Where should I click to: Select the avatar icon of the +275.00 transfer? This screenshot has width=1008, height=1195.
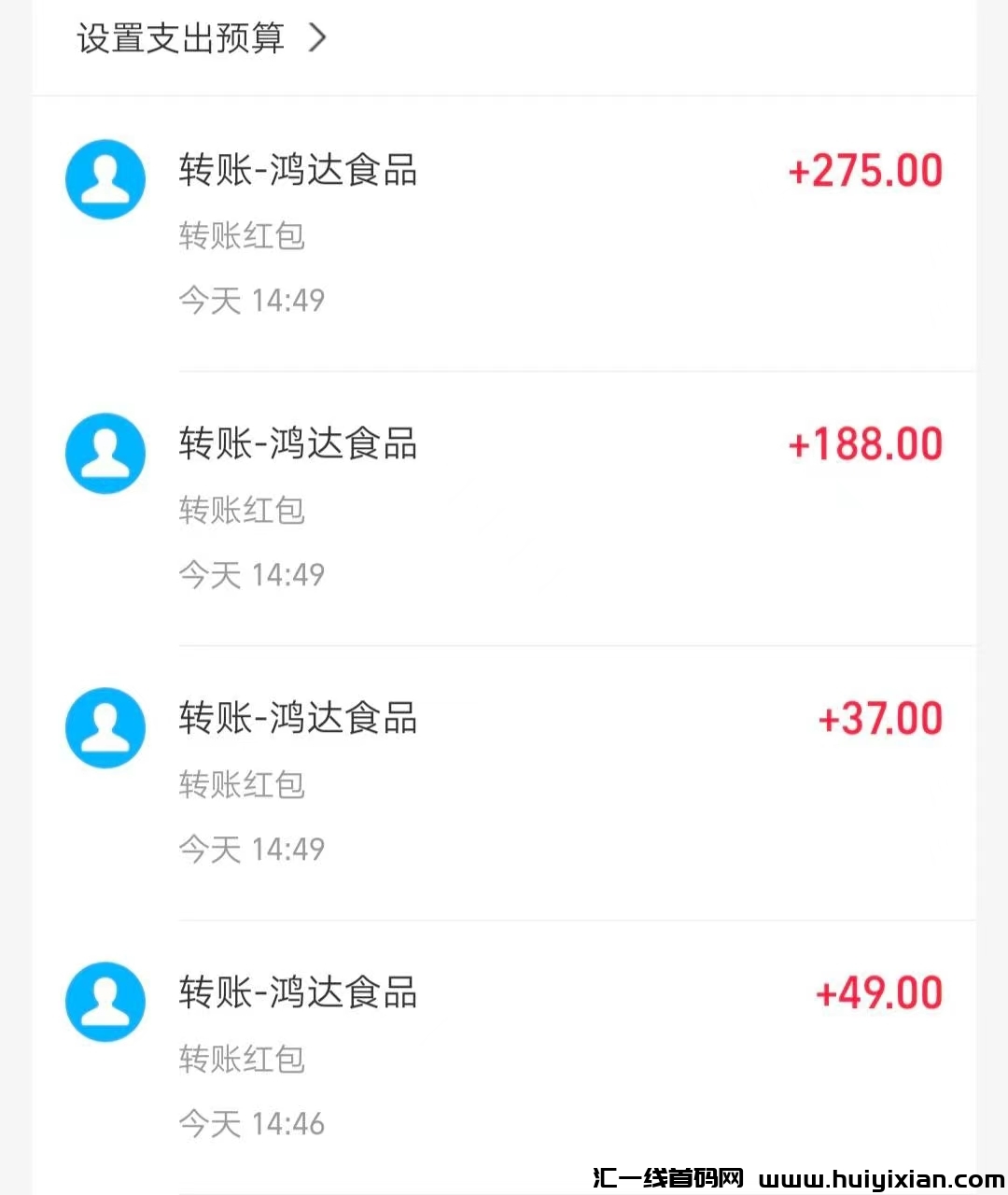105,179
